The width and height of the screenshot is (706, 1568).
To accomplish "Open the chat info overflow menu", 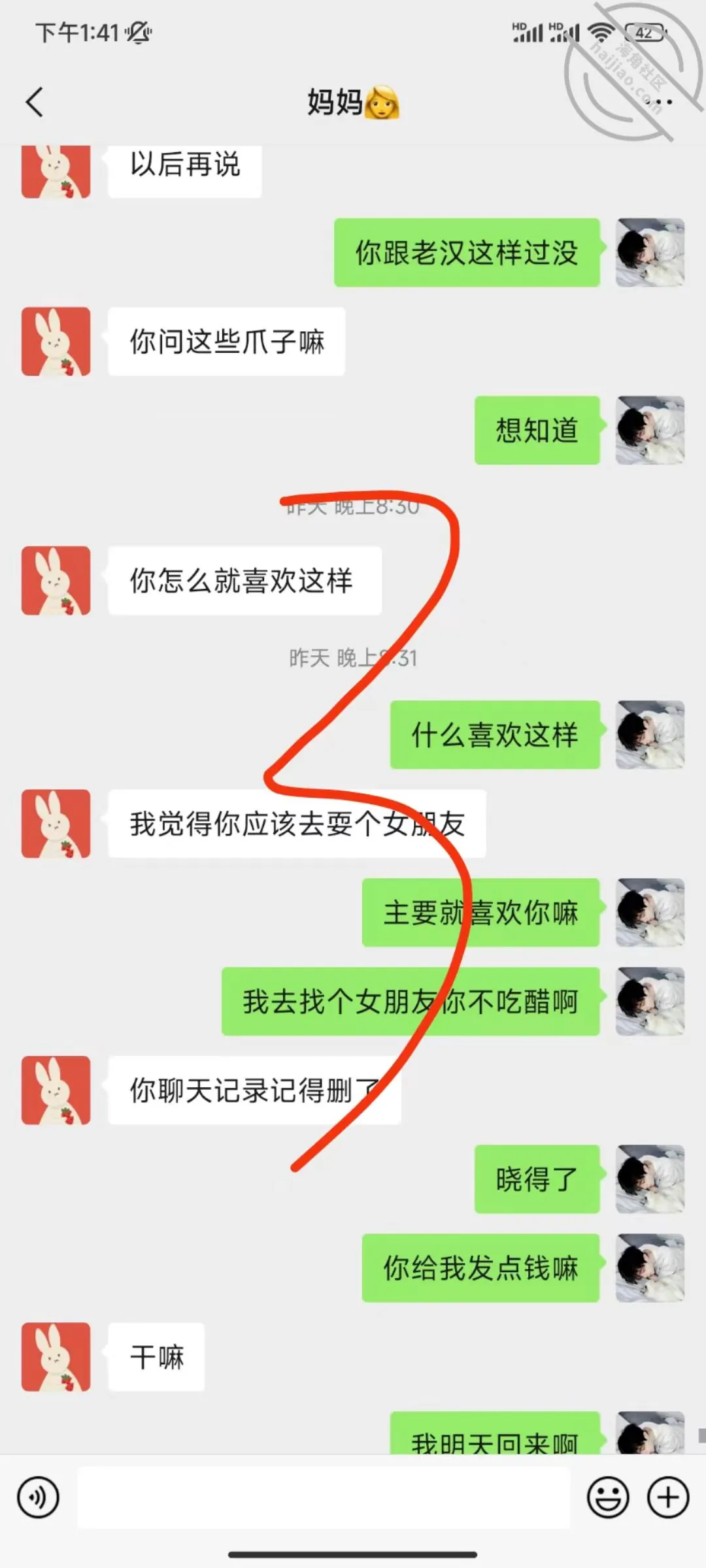I will pos(662,102).
